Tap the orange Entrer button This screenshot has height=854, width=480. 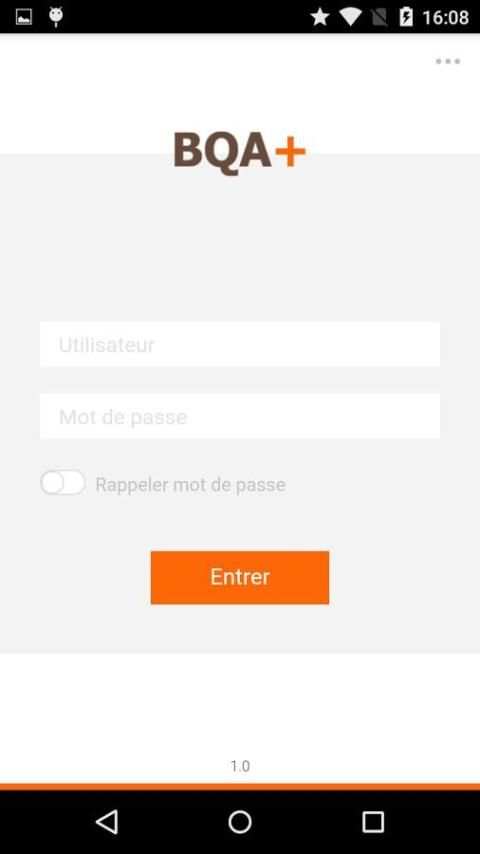coord(240,577)
